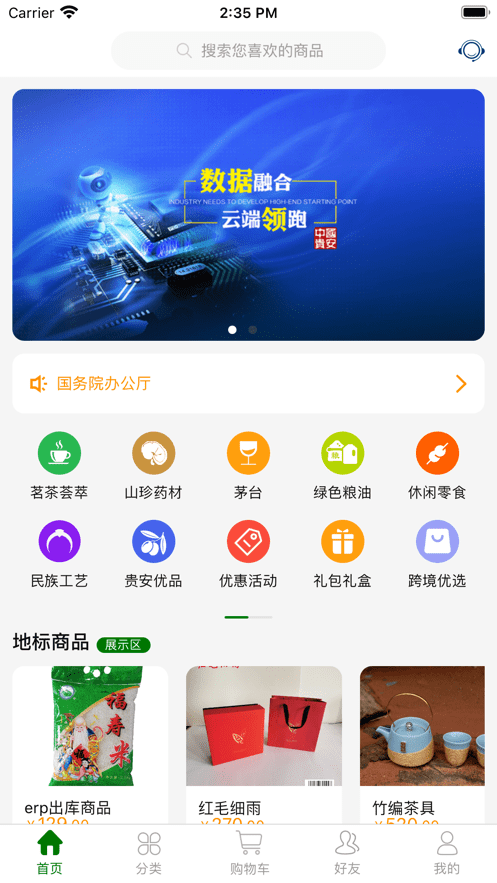Switch to the 购物车 tab
Viewport: 497px width, 883px height.
249,853
